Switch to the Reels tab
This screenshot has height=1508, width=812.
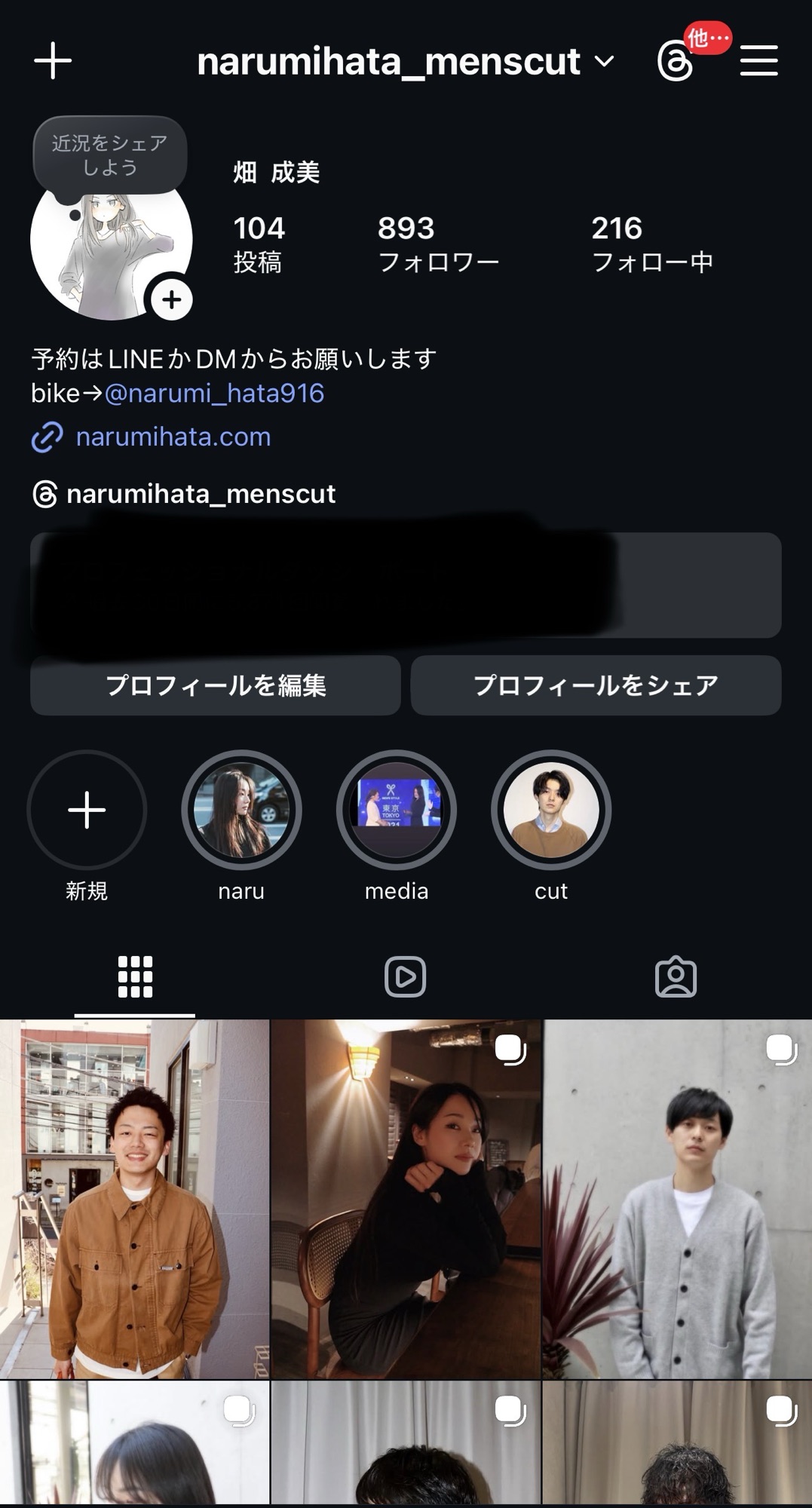406,977
